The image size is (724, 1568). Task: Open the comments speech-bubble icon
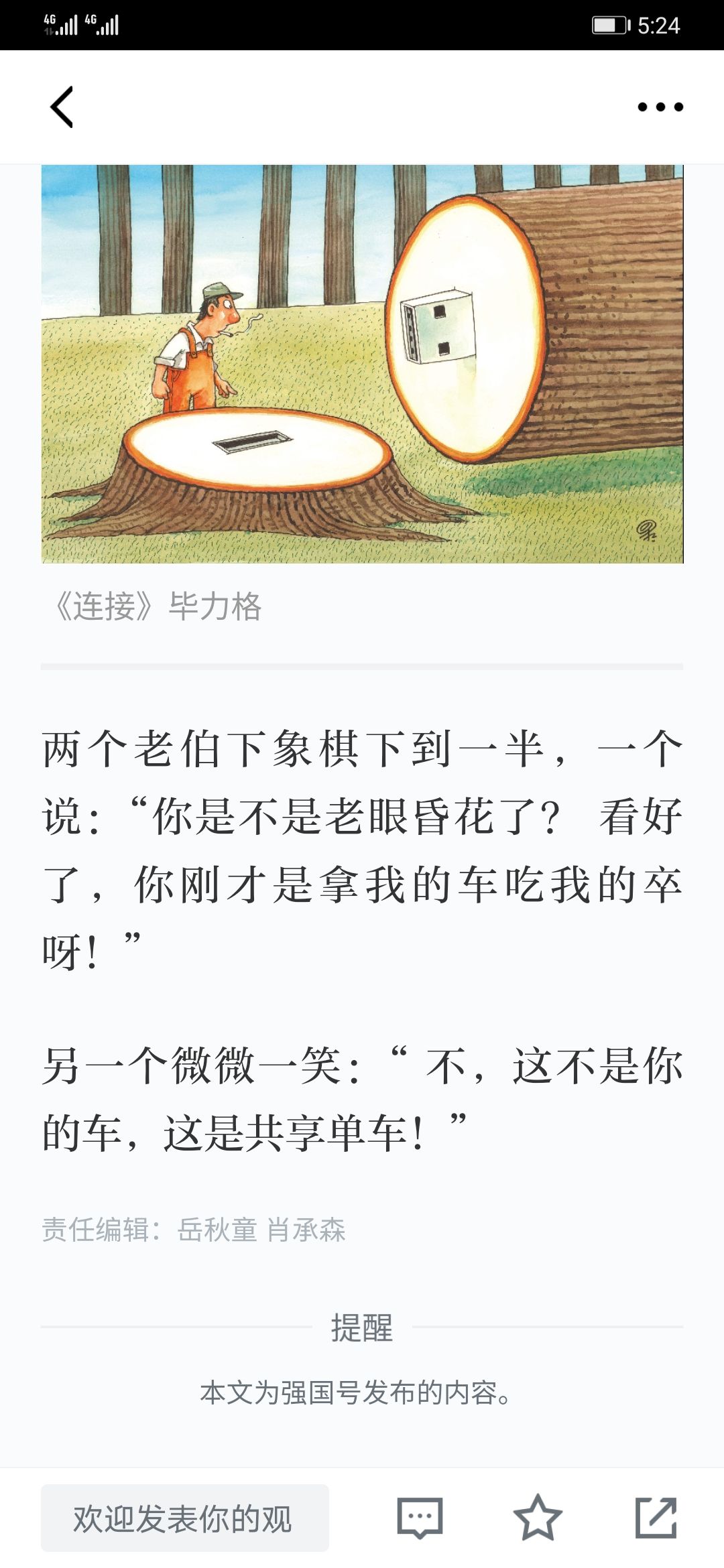pyautogui.click(x=420, y=1518)
